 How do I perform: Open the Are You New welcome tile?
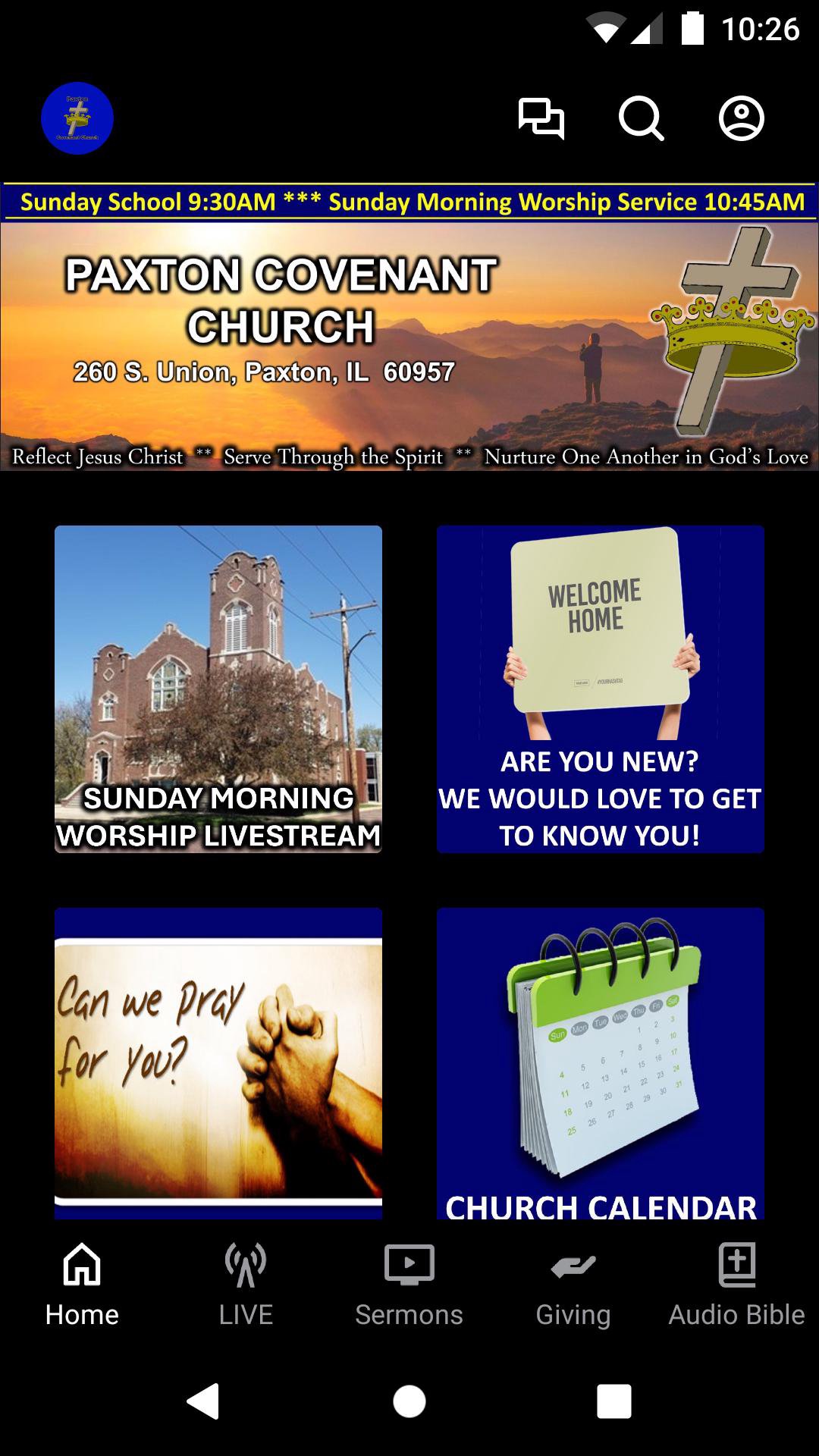click(x=600, y=689)
